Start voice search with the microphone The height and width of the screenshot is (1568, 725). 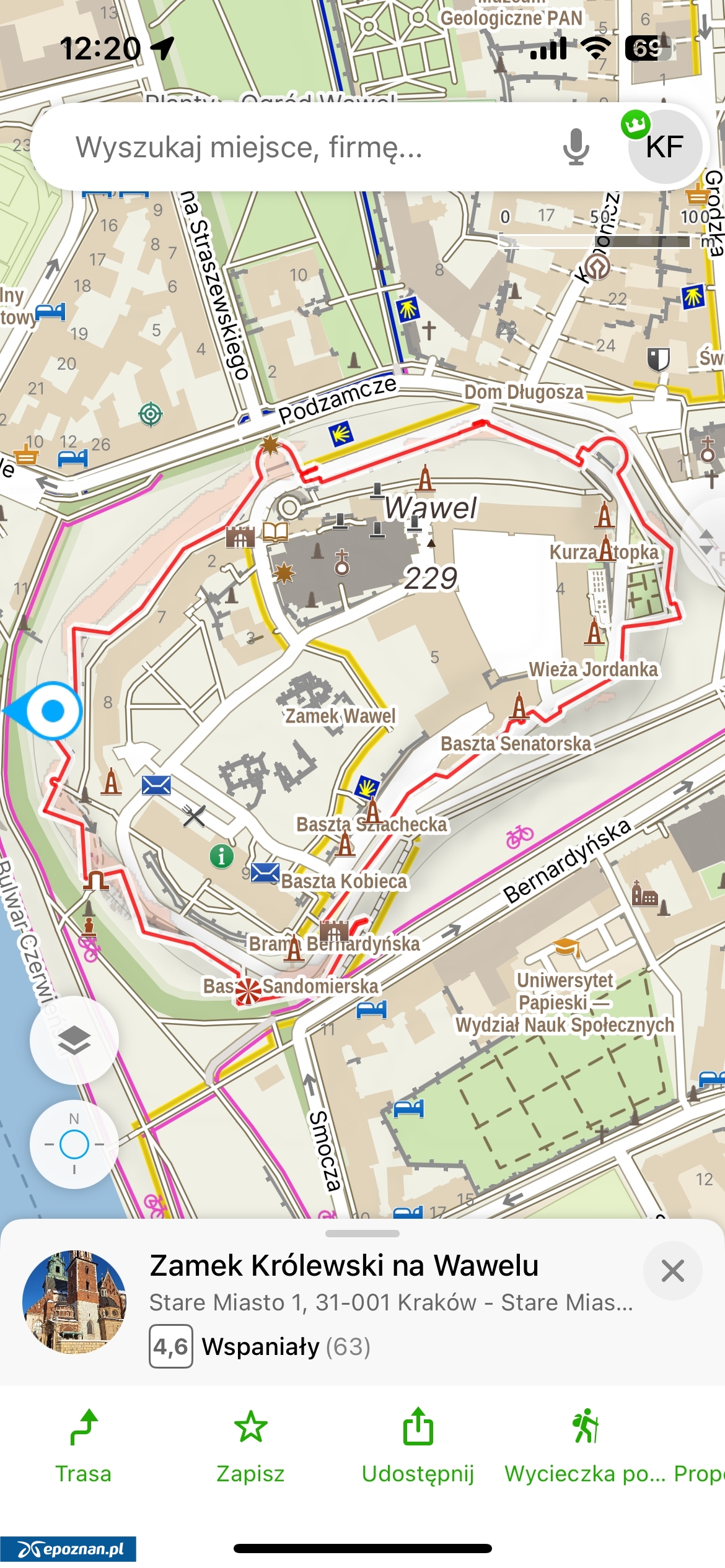click(576, 147)
